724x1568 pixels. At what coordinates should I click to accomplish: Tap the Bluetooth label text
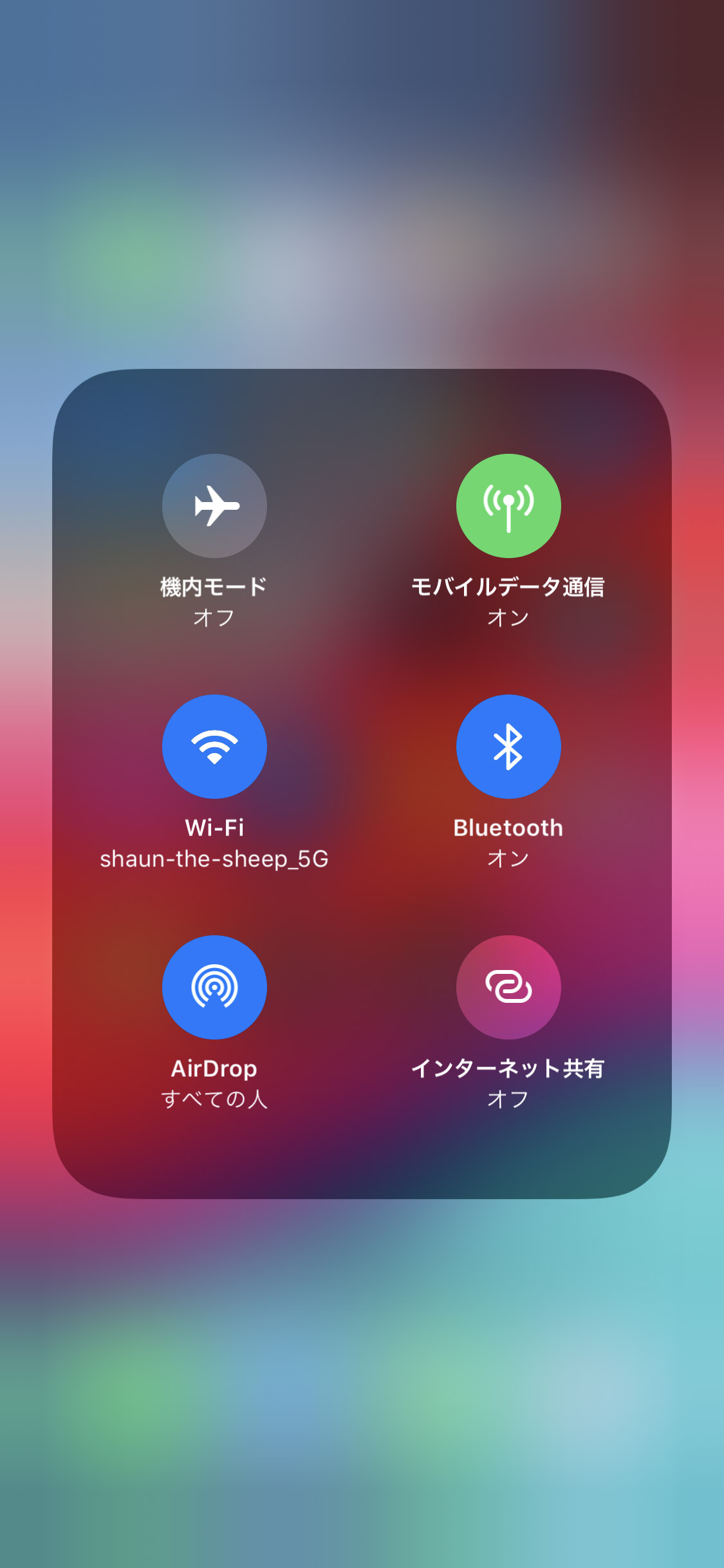(x=508, y=828)
